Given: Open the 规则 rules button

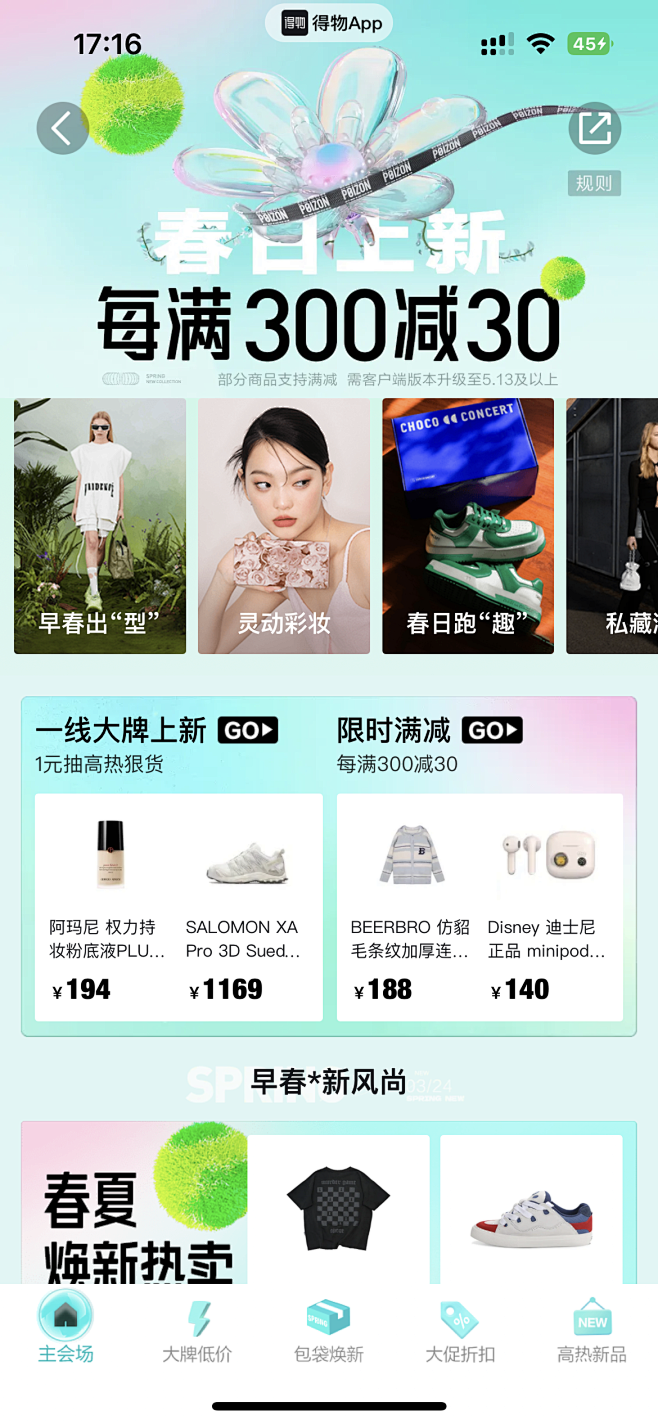Looking at the screenshot, I should [594, 183].
